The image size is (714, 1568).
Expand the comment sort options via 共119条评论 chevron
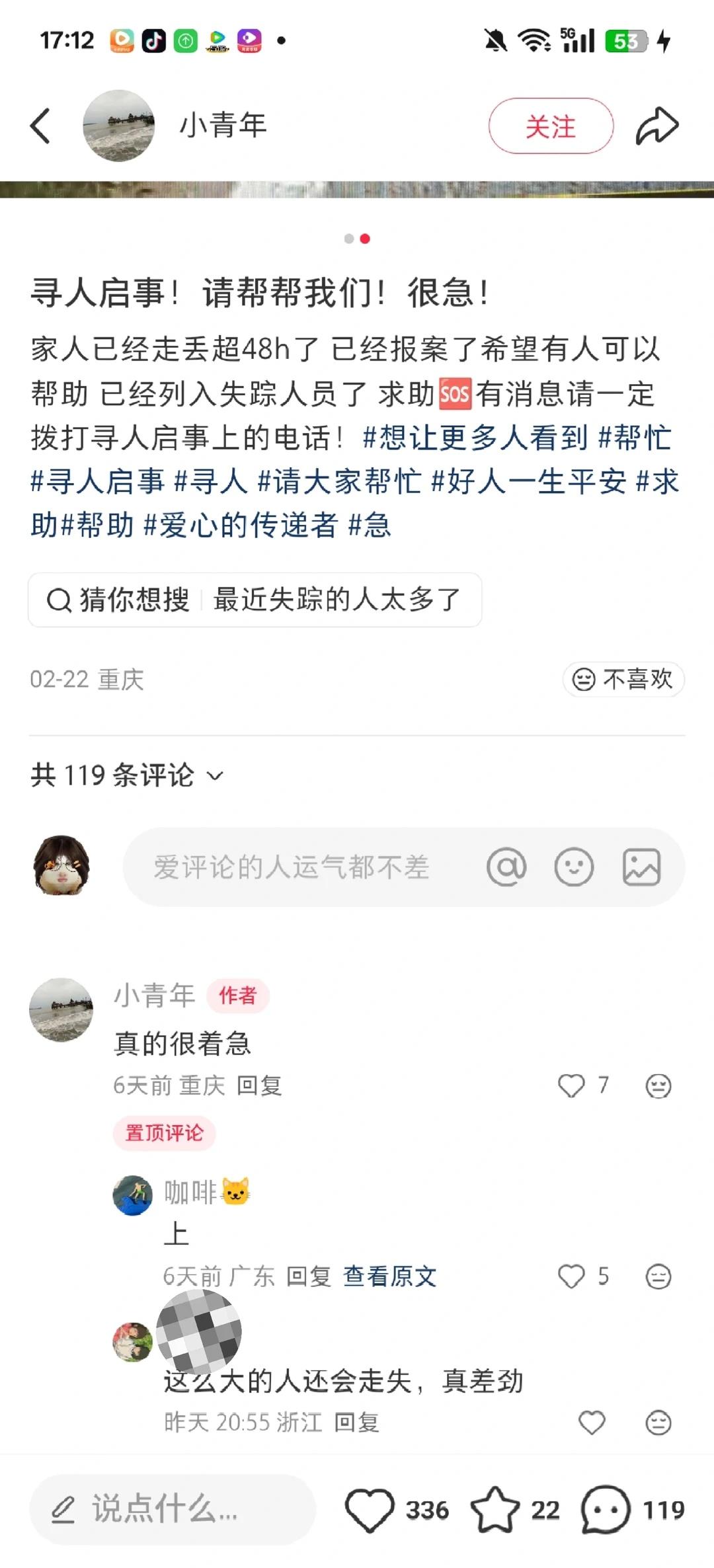(x=214, y=777)
